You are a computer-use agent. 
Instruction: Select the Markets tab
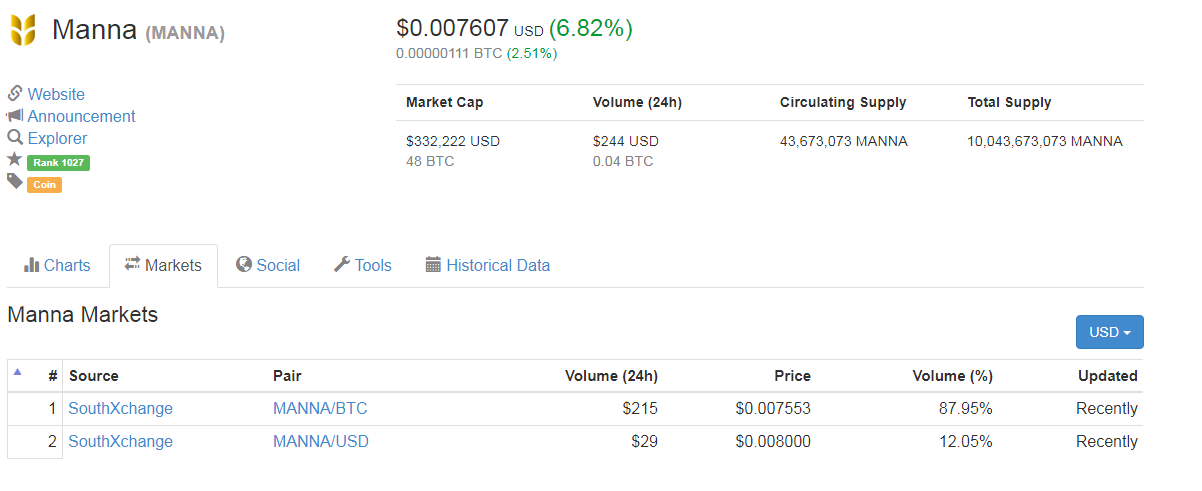pos(163,265)
